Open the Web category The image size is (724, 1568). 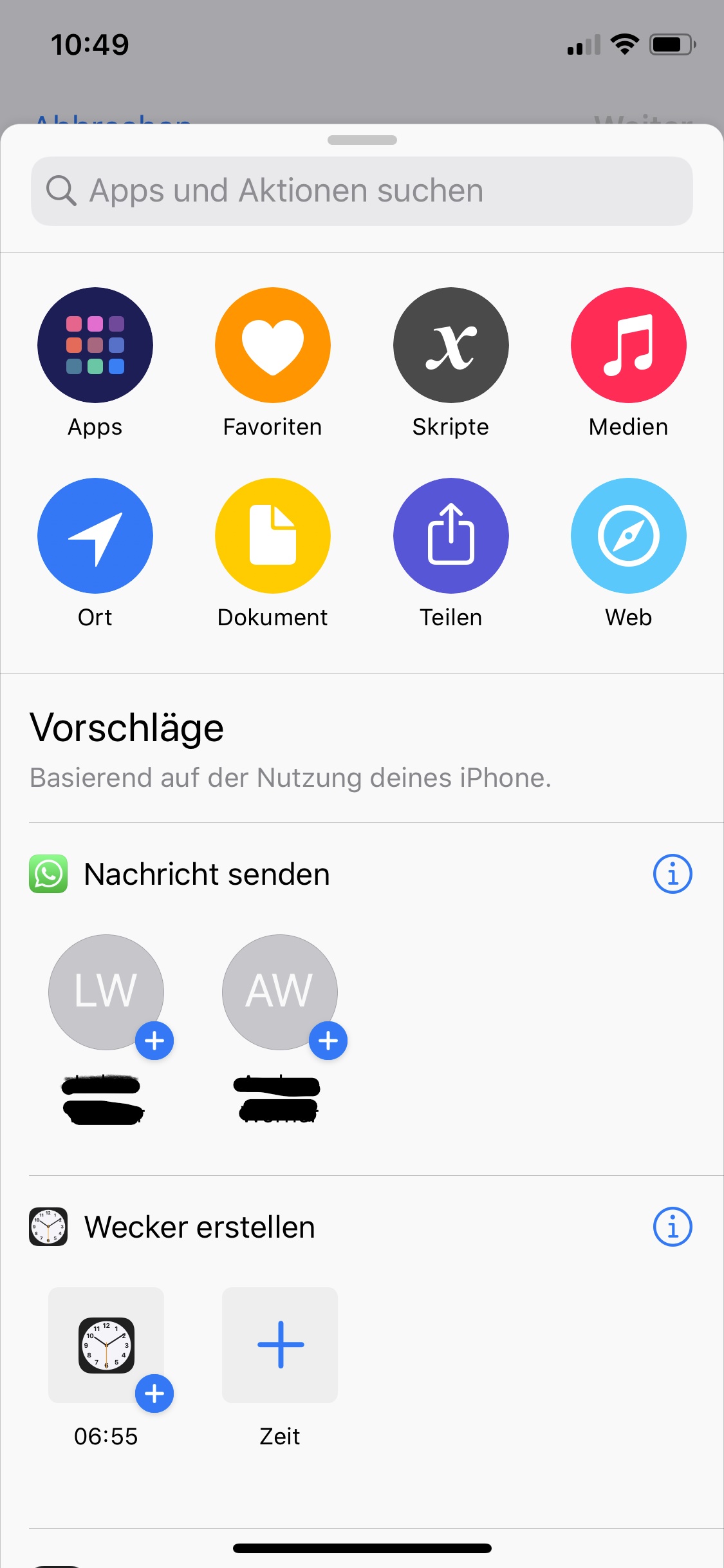coord(628,536)
